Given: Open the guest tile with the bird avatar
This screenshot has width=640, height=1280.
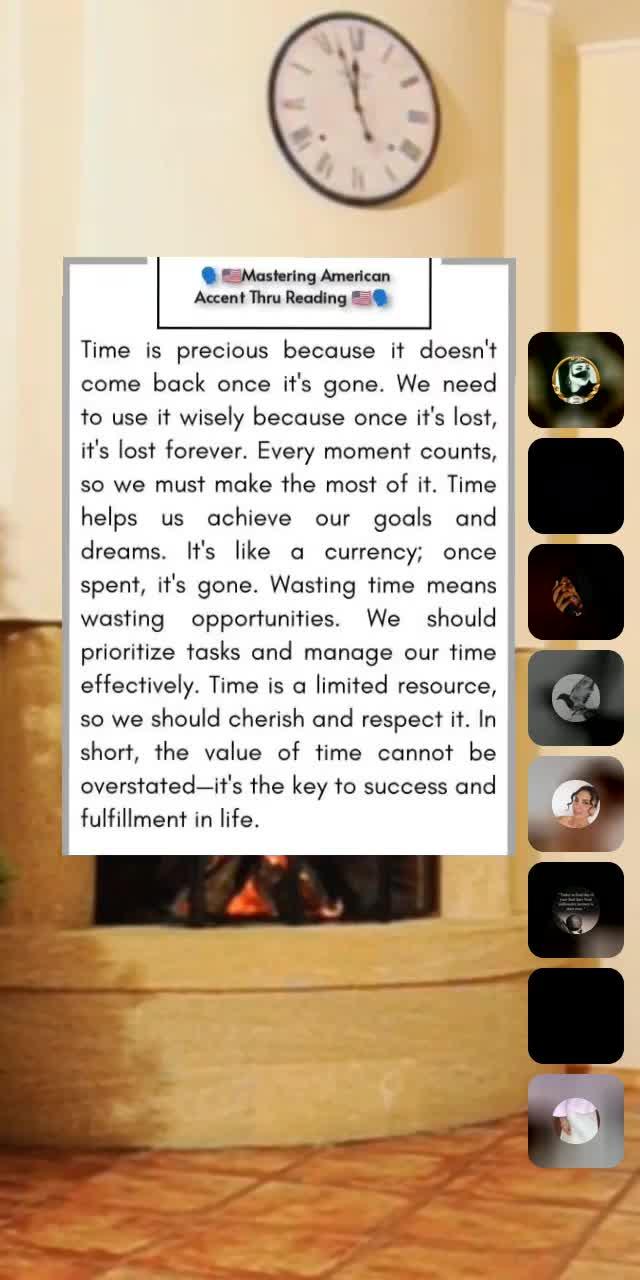Looking at the screenshot, I should [576, 698].
